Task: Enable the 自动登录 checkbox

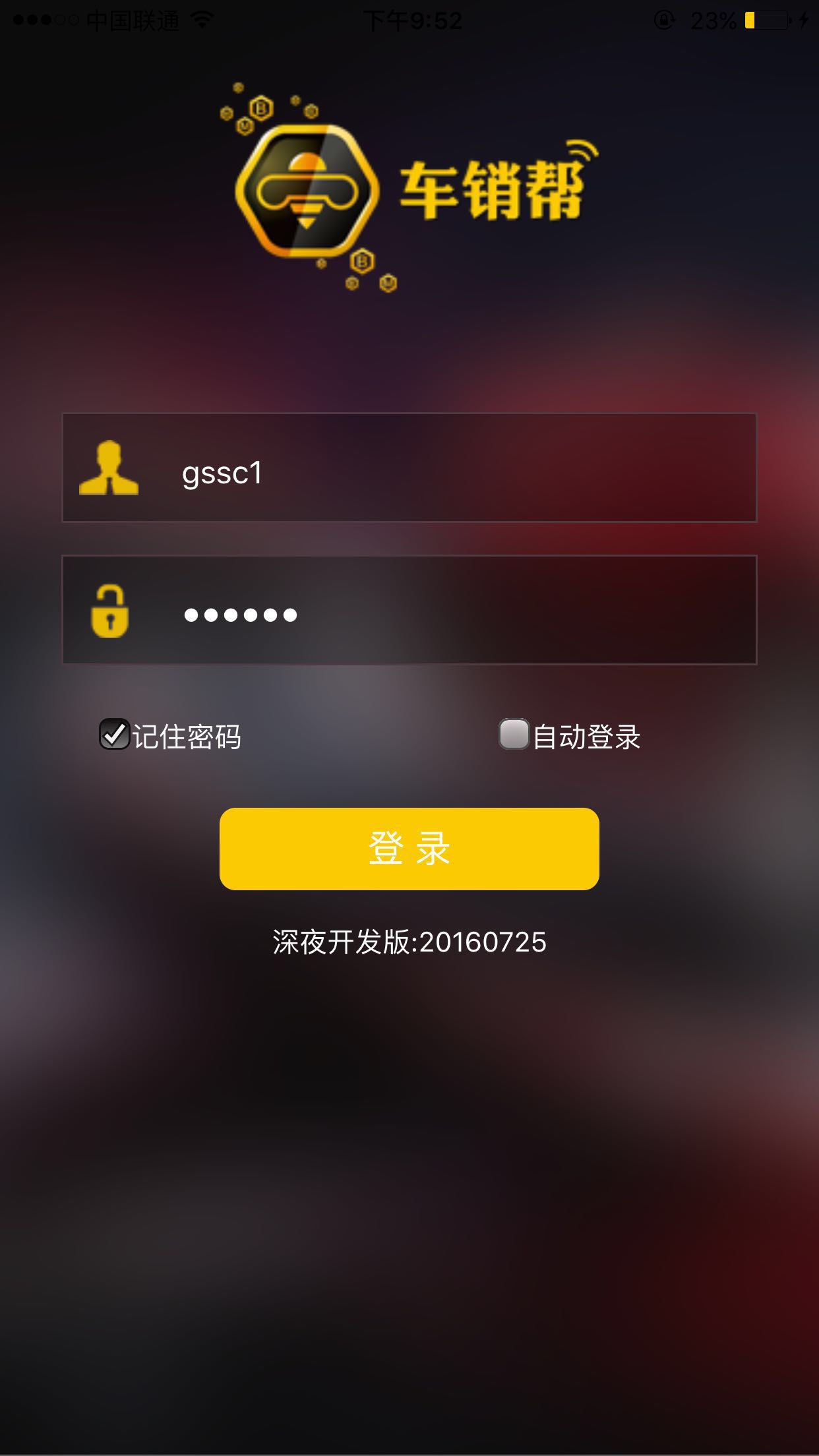Action: tap(514, 735)
